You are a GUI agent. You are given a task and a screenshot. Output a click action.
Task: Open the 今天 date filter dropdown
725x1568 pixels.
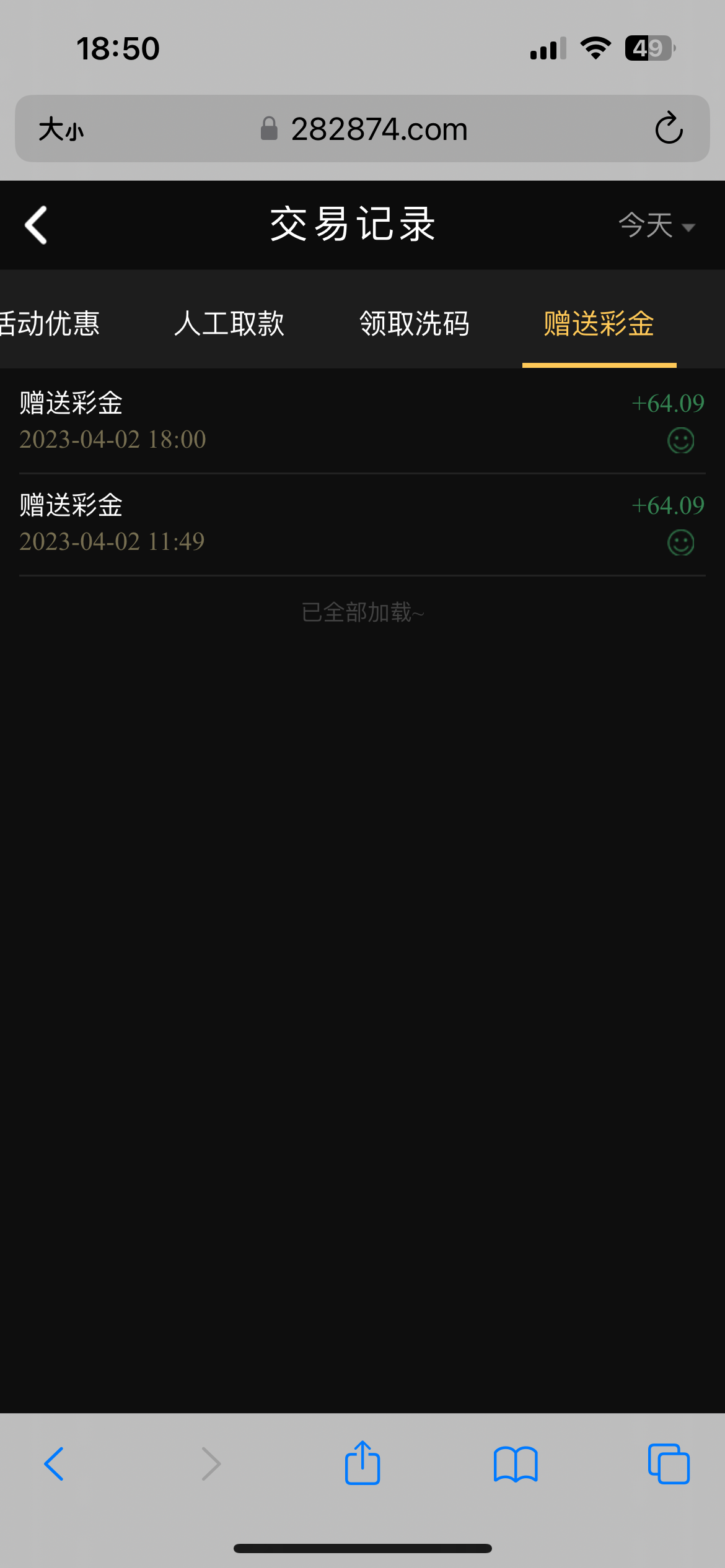click(x=656, y=225)
